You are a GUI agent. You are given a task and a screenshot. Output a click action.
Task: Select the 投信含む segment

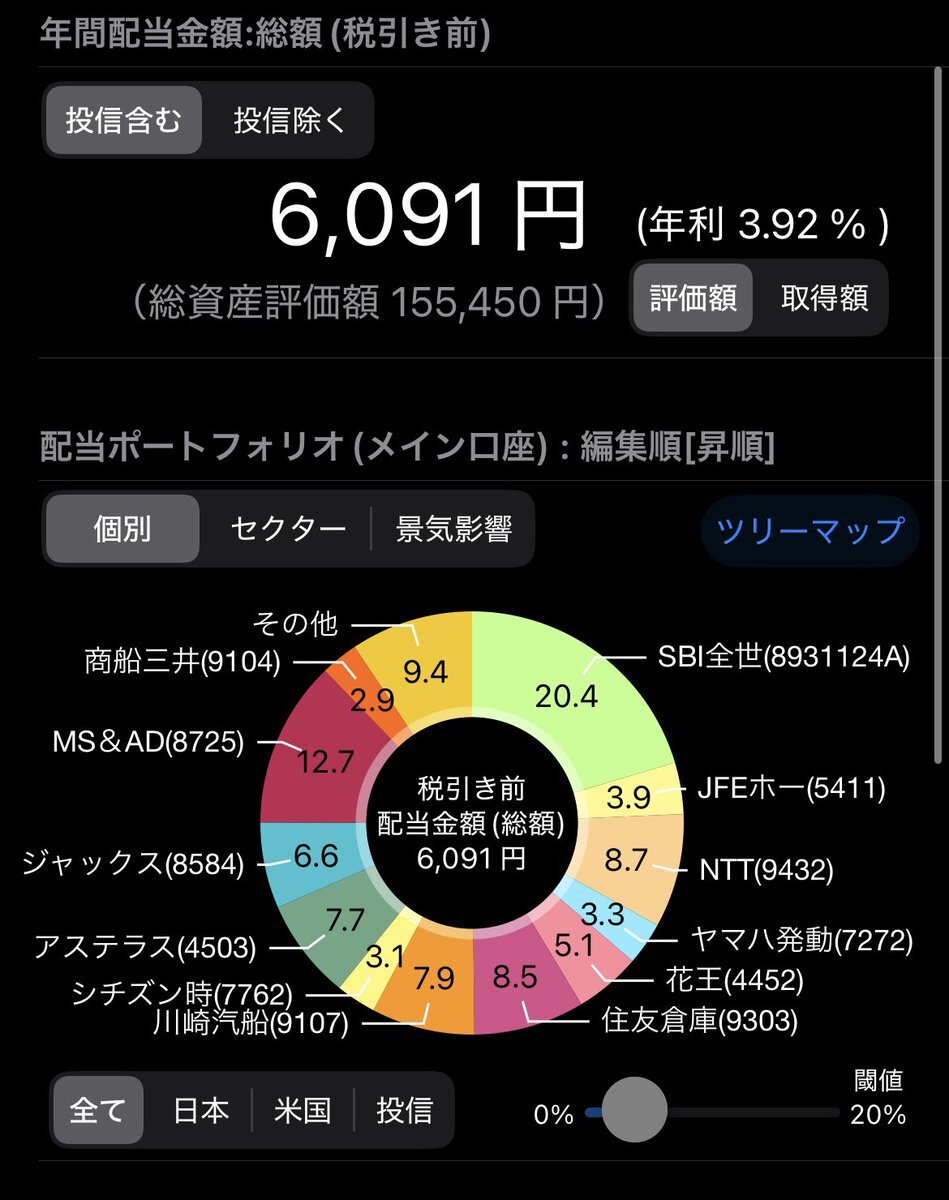point(124,121)
